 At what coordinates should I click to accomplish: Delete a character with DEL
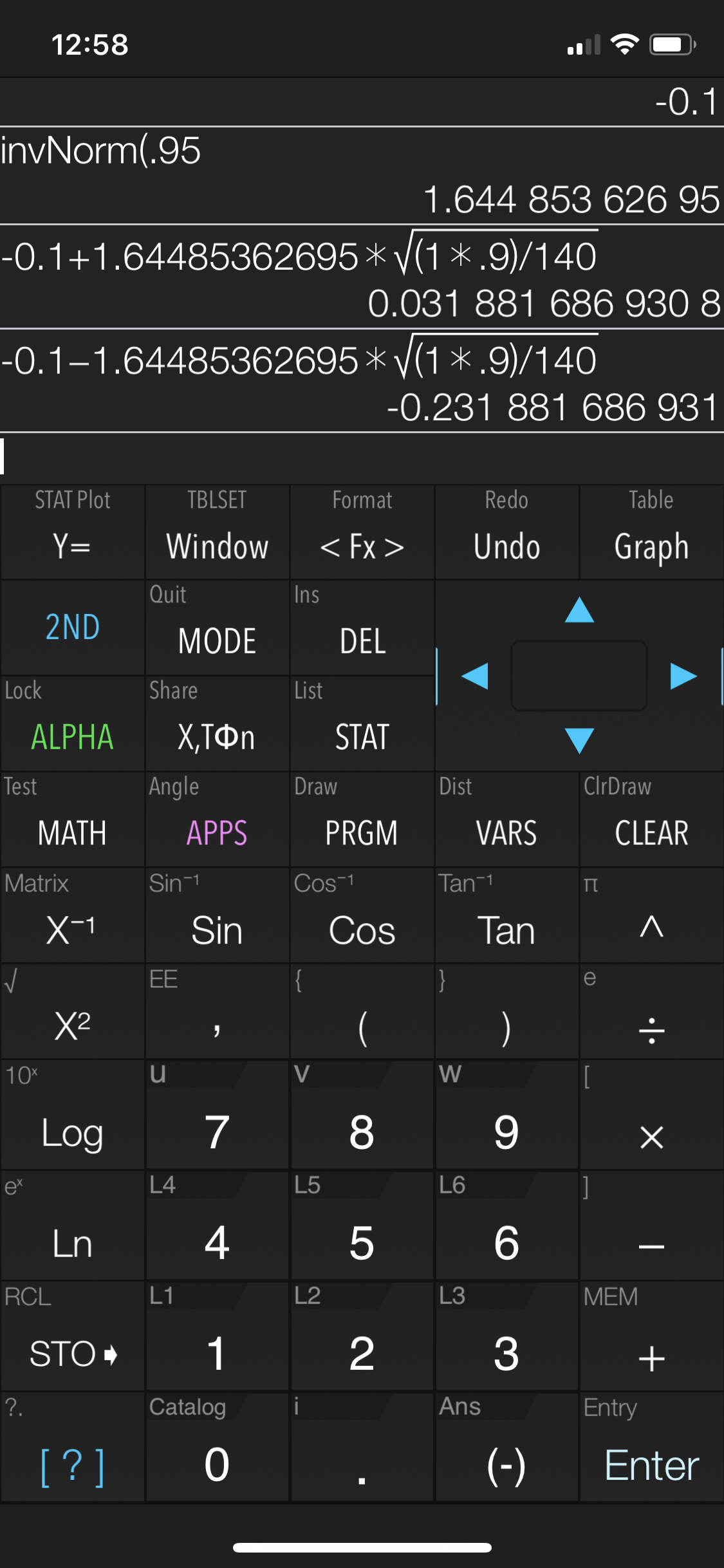coord(362,640)
